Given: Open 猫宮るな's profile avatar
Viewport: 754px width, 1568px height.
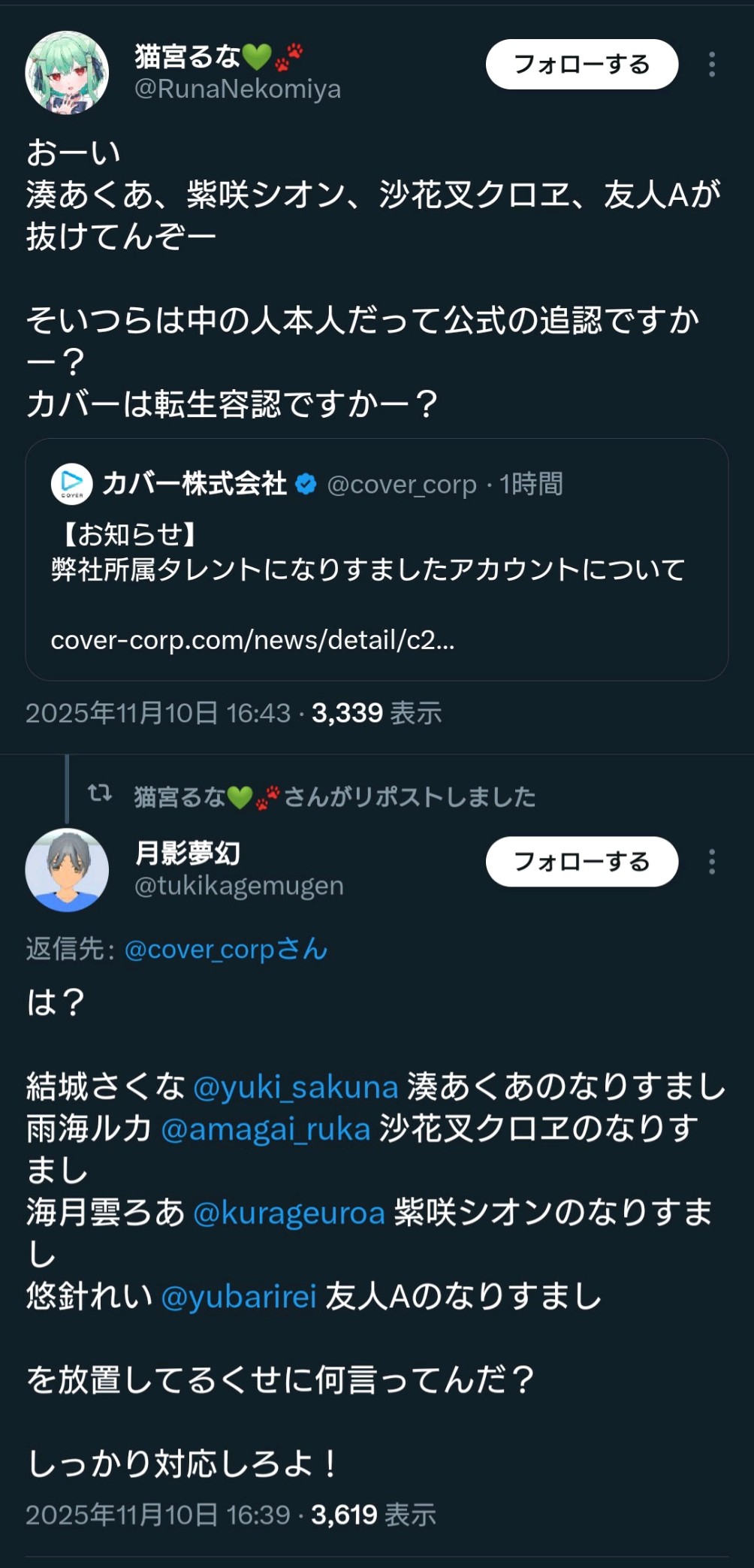Looking at the screenshot, I should click(x=67, y=73).
